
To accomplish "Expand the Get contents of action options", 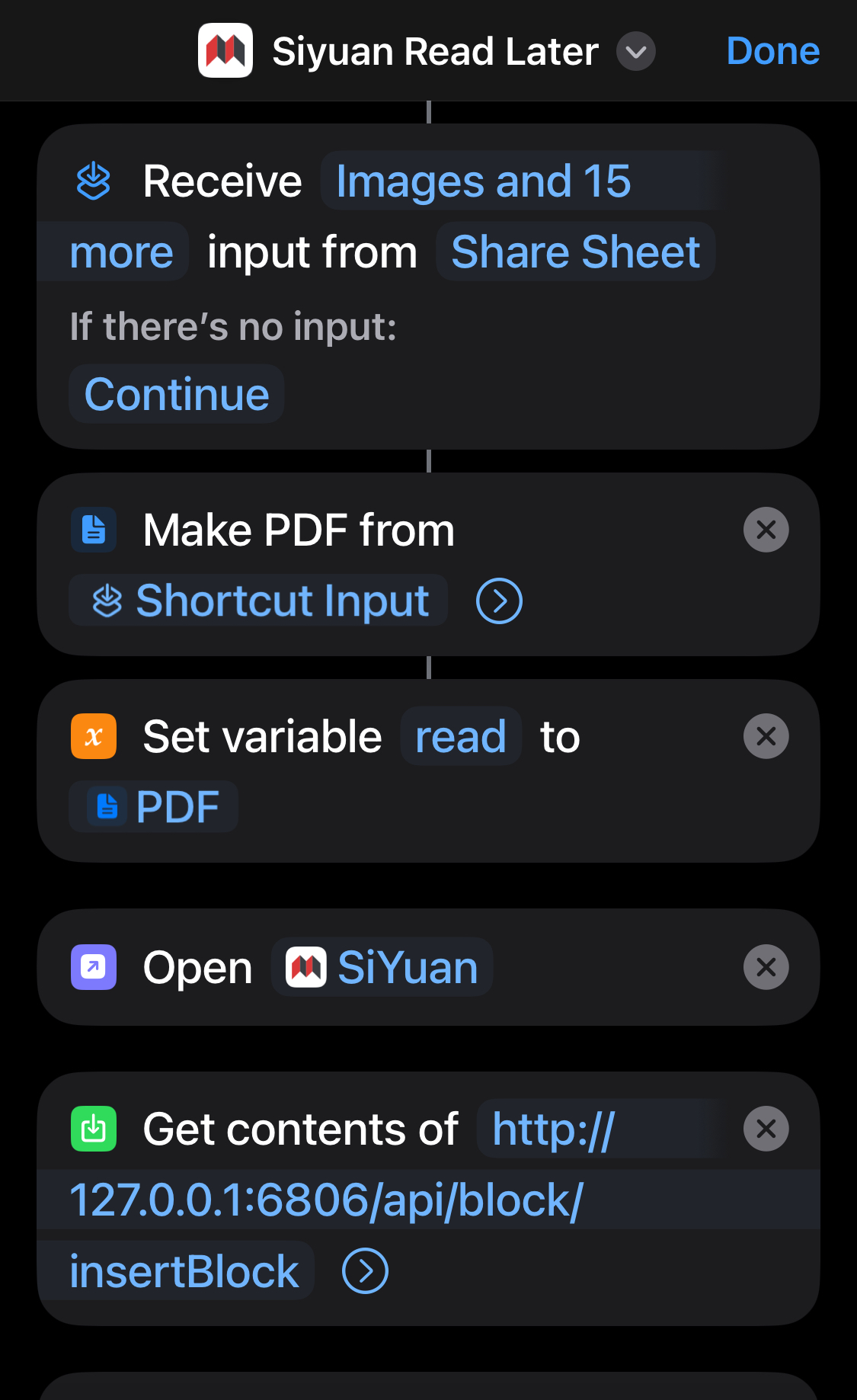I will tap(365, 1271).
